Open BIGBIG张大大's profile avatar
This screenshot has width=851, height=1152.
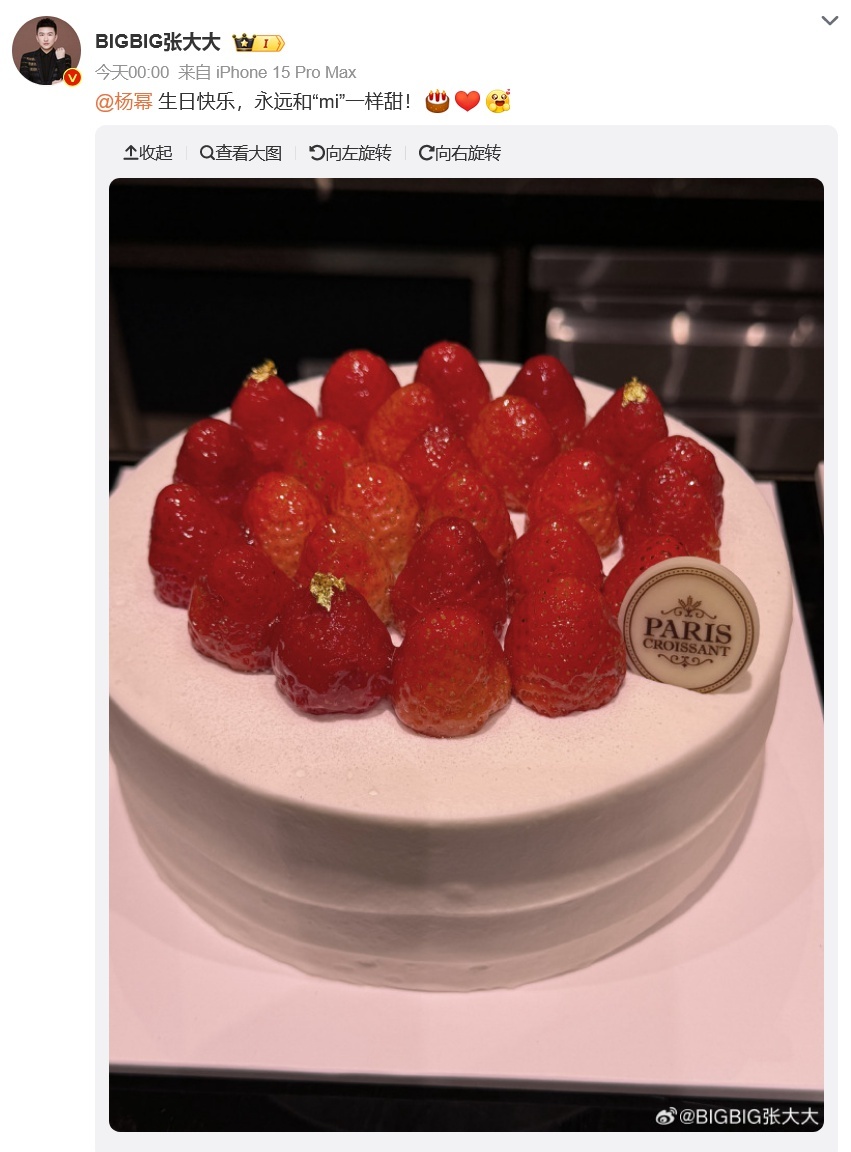(x=45, y=50)
